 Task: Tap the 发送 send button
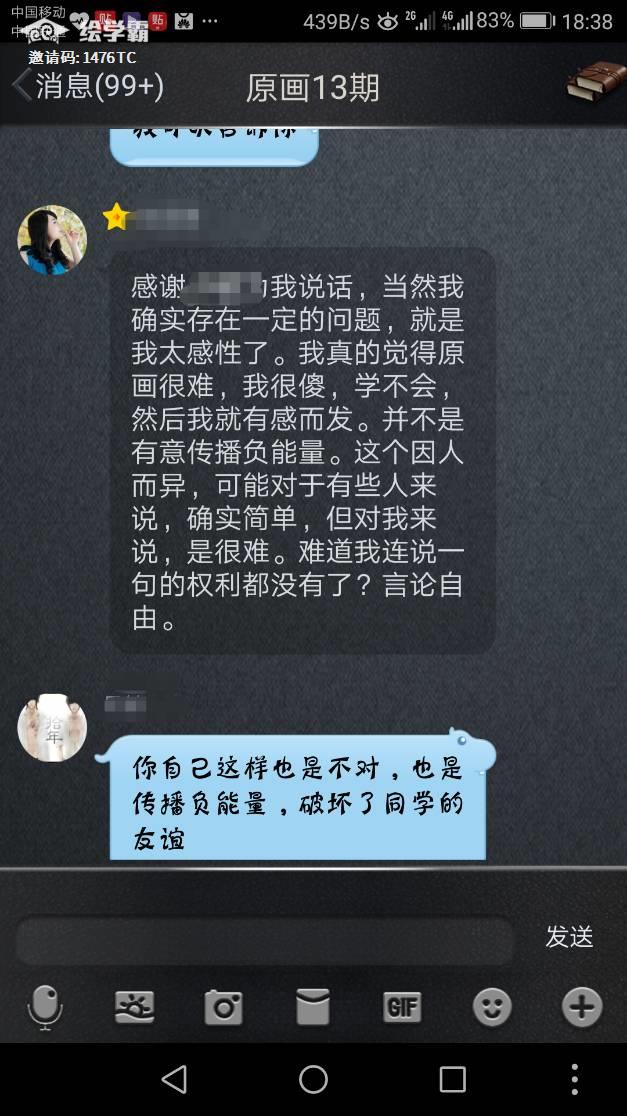tap(569, 937)
